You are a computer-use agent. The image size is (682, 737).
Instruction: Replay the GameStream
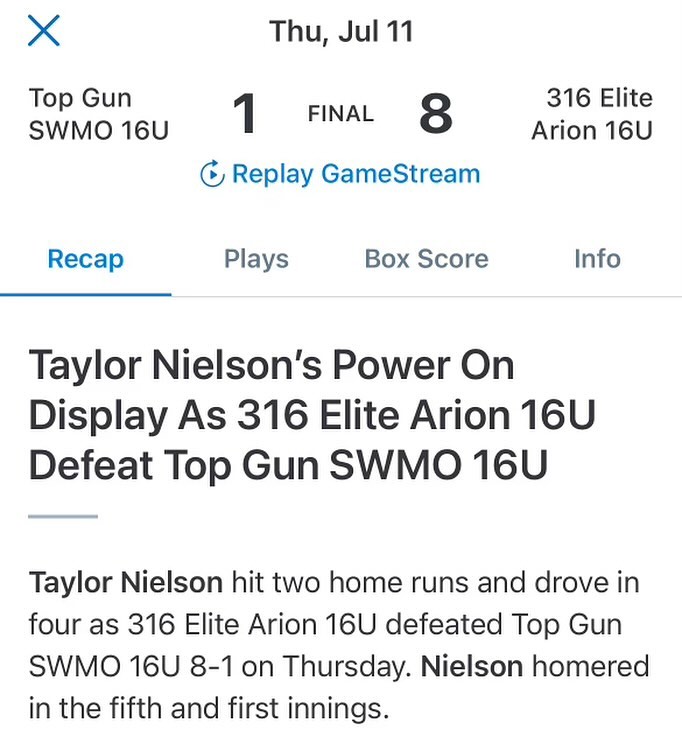(x=340, y=174)
